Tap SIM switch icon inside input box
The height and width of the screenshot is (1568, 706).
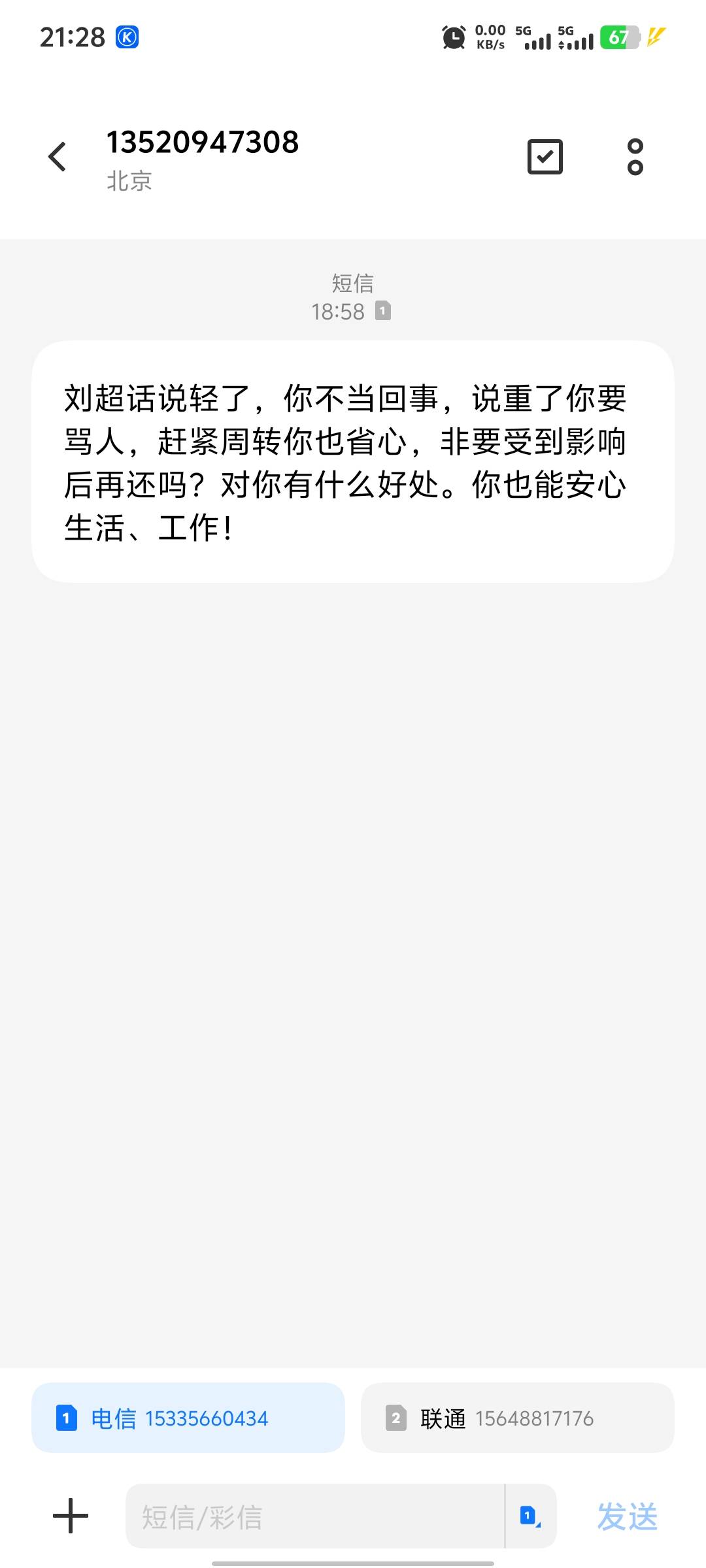[x=530, y=1516]
